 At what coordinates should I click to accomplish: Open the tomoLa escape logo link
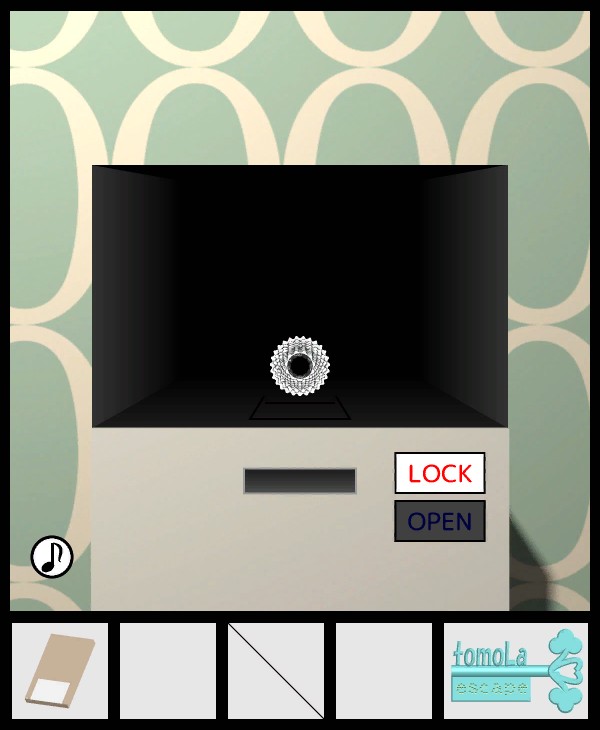click(x=516, y=671)
